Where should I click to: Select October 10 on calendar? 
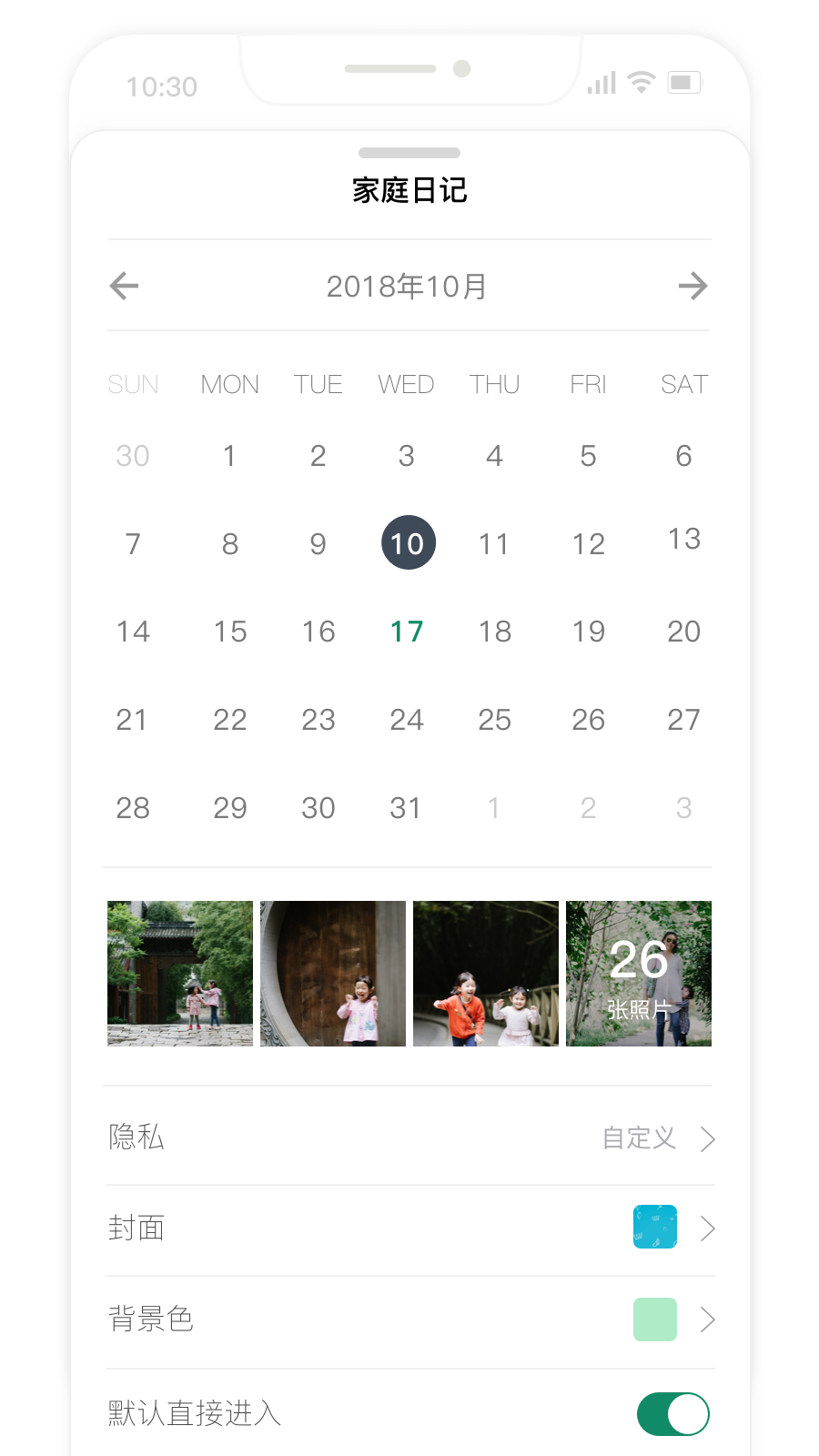[x=408, y=543]
